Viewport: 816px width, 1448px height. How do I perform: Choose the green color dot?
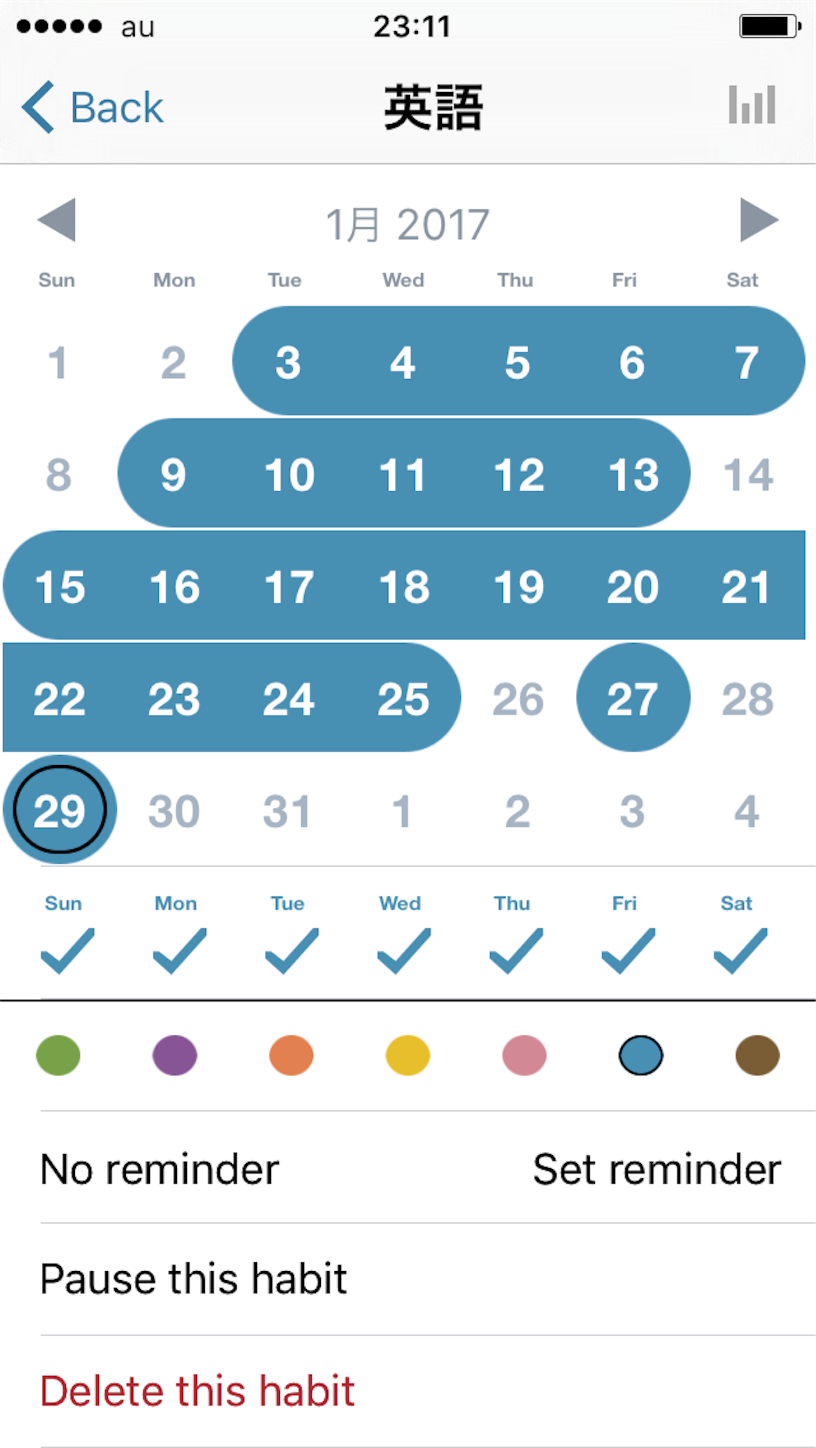coord(58,1055)
